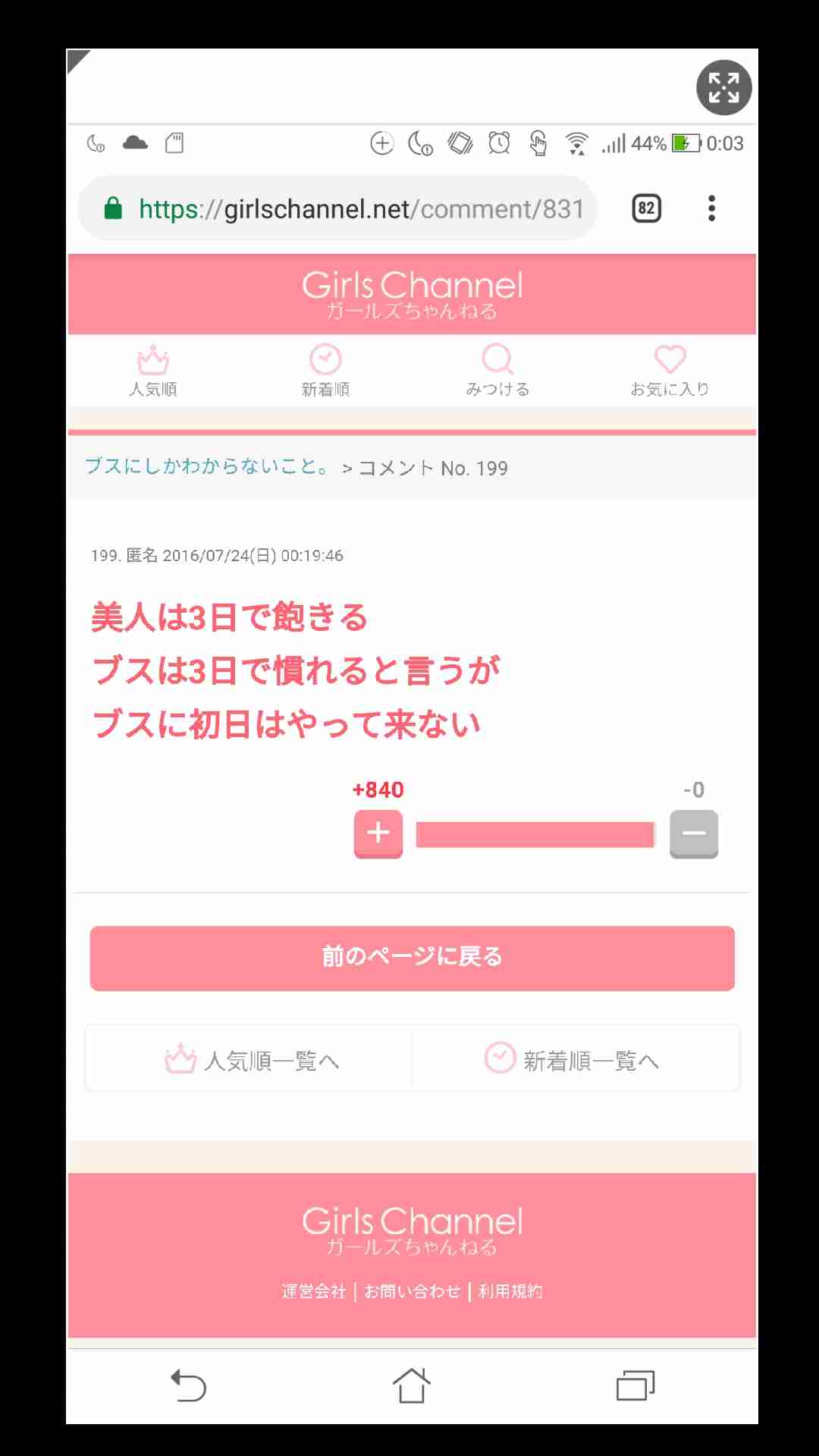This screenshot has height=1456, width=819.
Task: Expand the screenshot to fullscreen
Action: pyautogui.click(x=723, y=87)
